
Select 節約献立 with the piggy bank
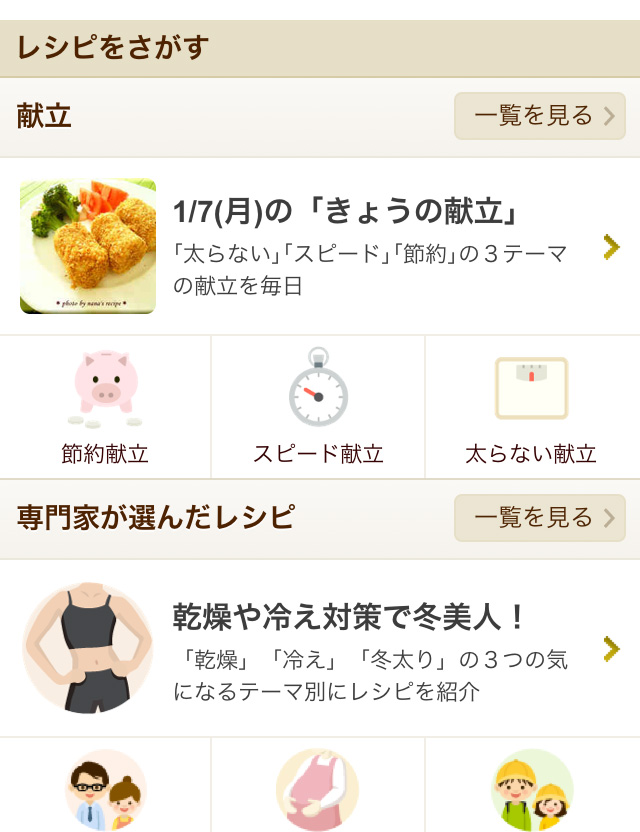[105, 408]
